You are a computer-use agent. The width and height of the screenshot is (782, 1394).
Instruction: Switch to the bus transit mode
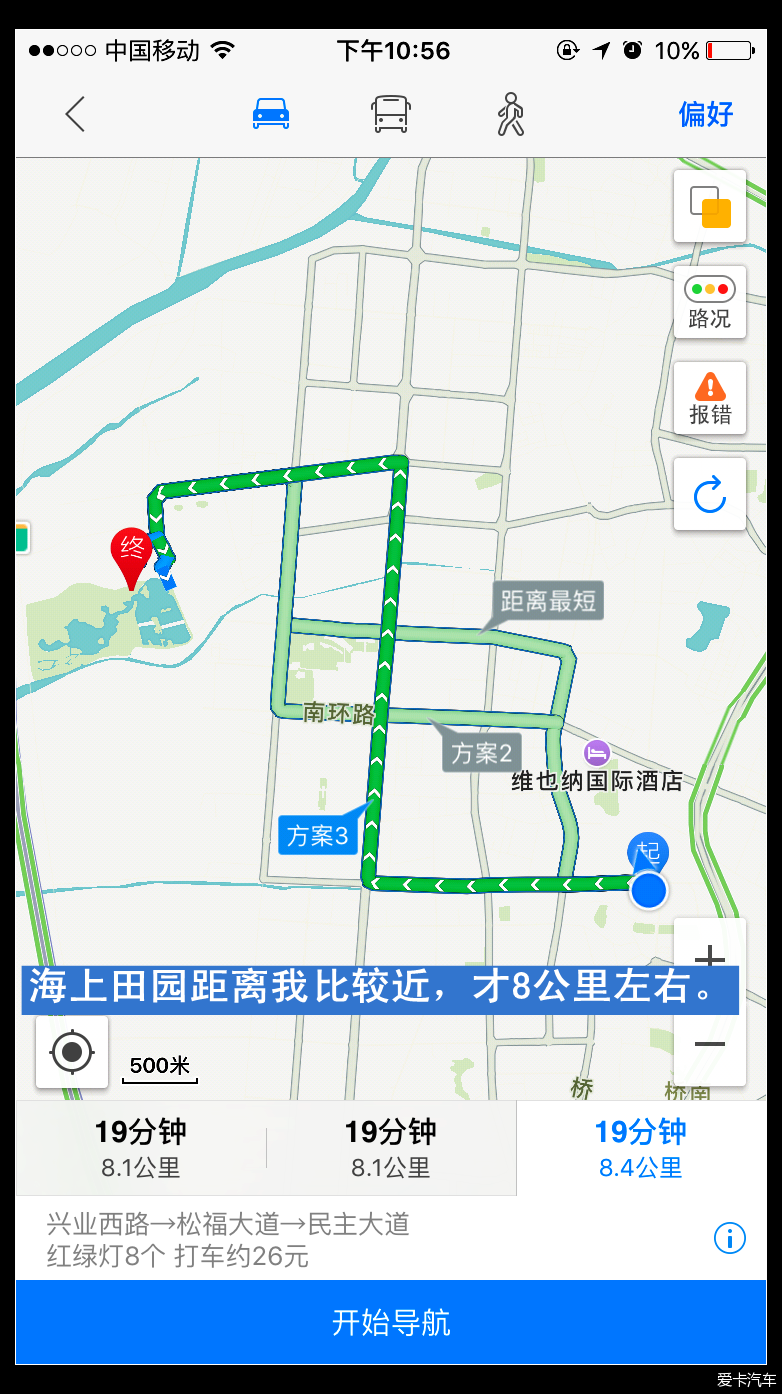(391, 114)
